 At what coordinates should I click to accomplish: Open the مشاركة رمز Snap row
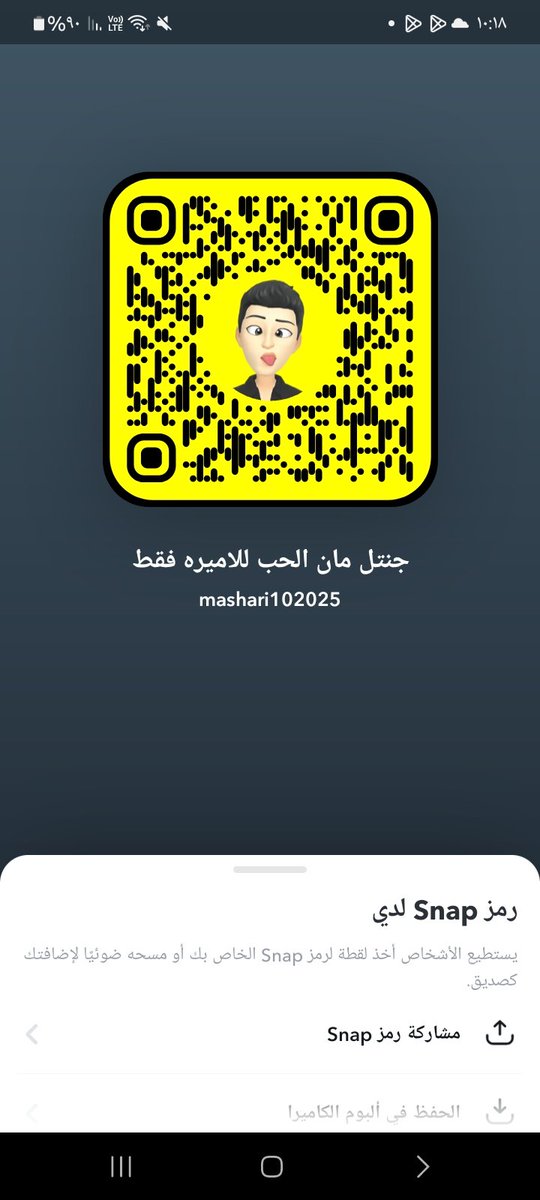pos(270,1034)
